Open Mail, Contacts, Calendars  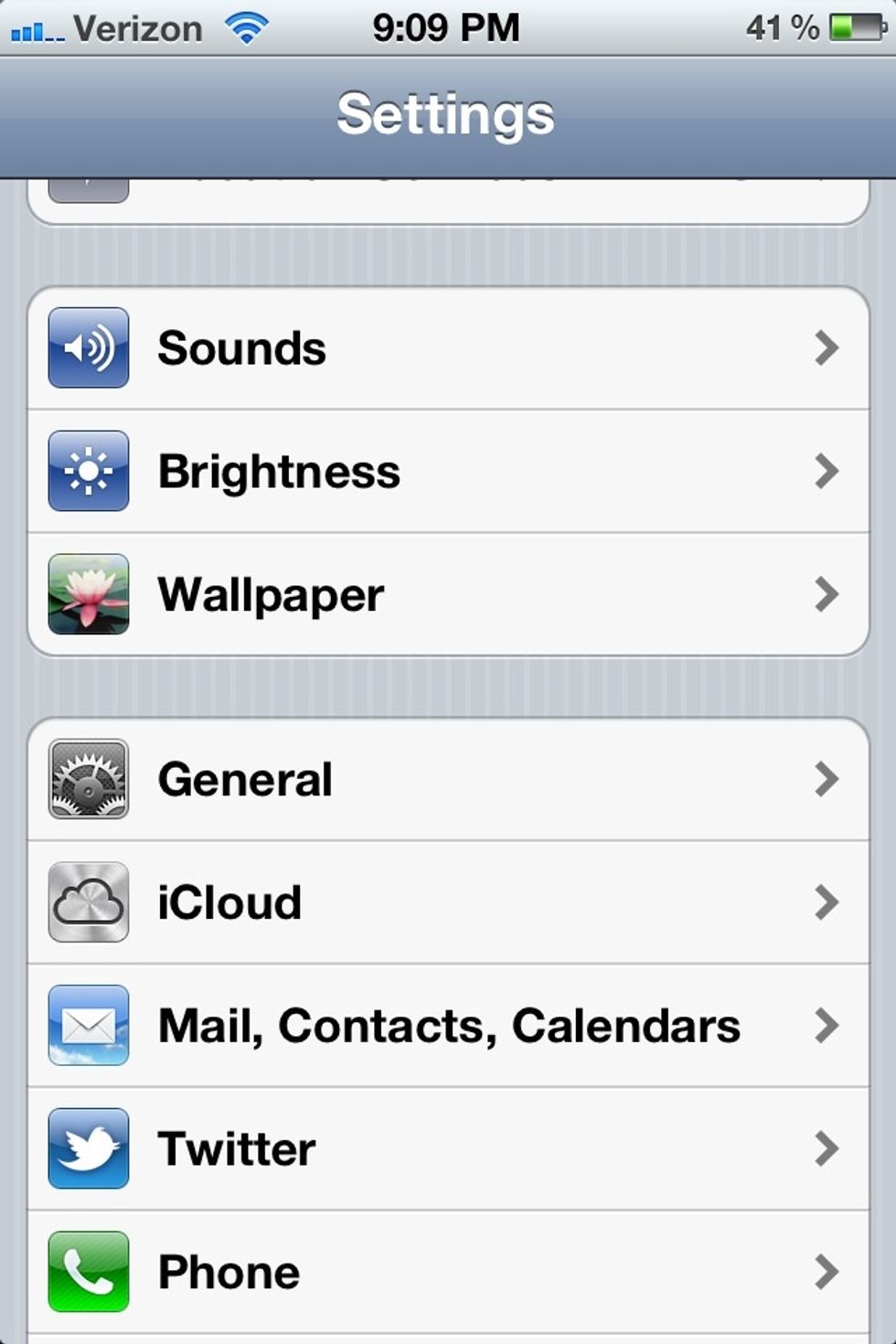click(448, 1026)
